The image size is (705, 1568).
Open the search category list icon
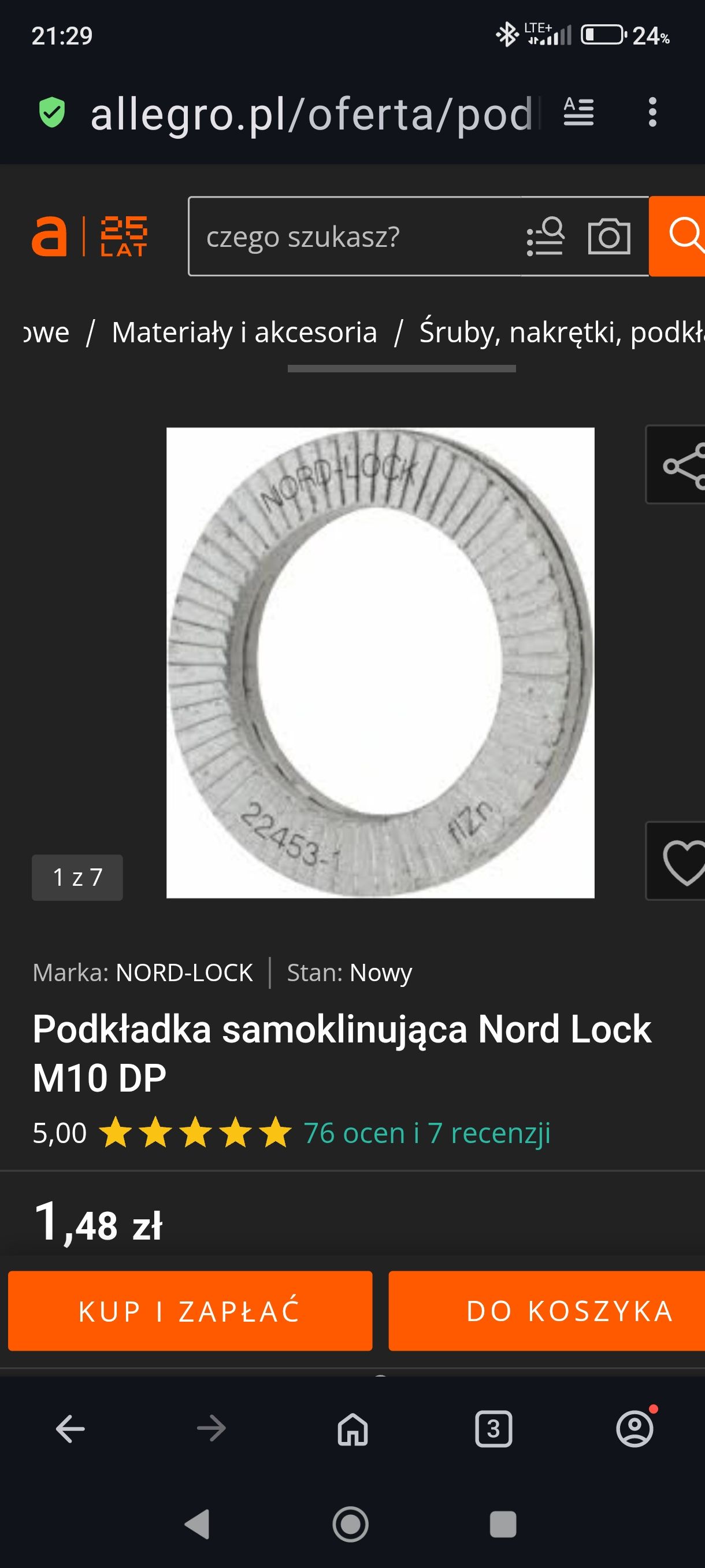[545, 236]
